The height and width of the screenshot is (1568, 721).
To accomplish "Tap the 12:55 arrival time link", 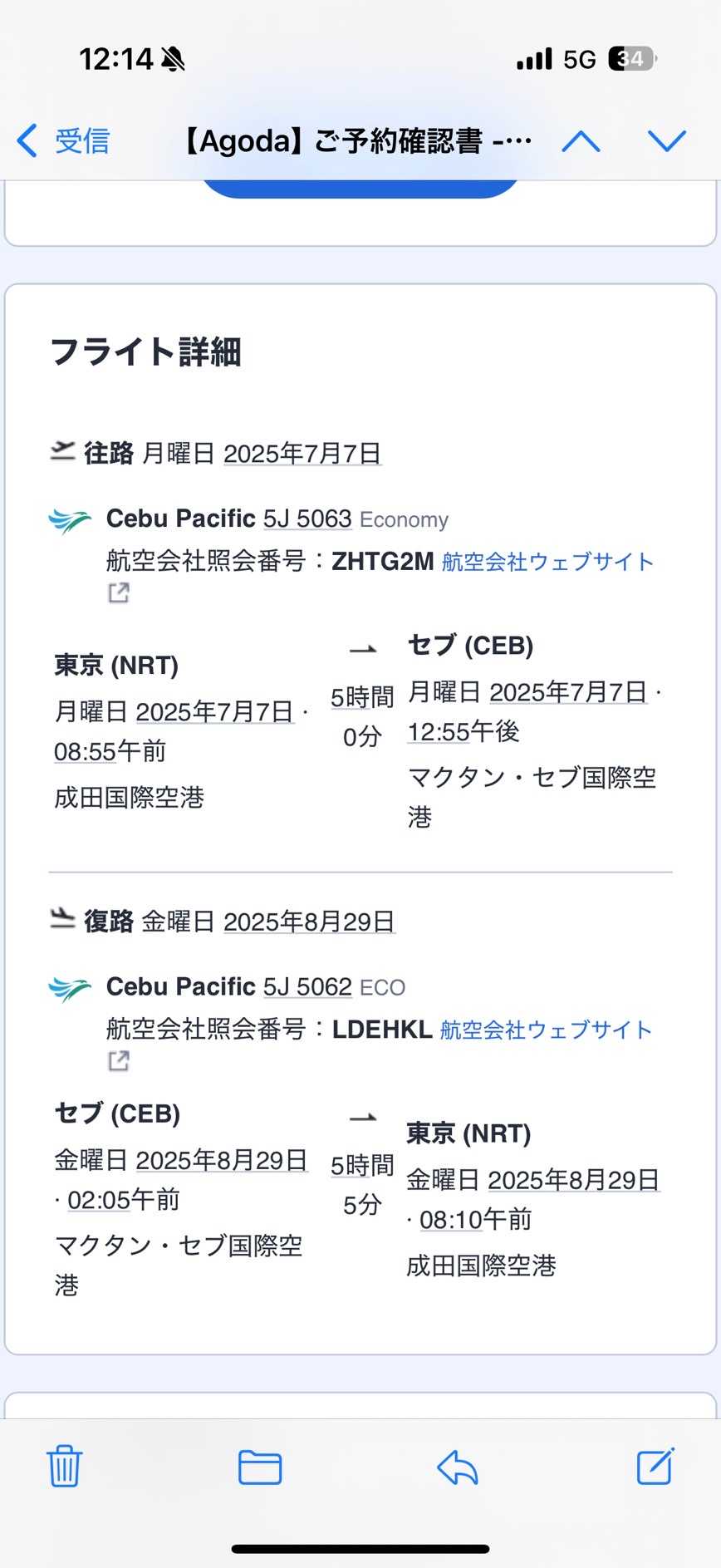I will [x=439, y=732].
